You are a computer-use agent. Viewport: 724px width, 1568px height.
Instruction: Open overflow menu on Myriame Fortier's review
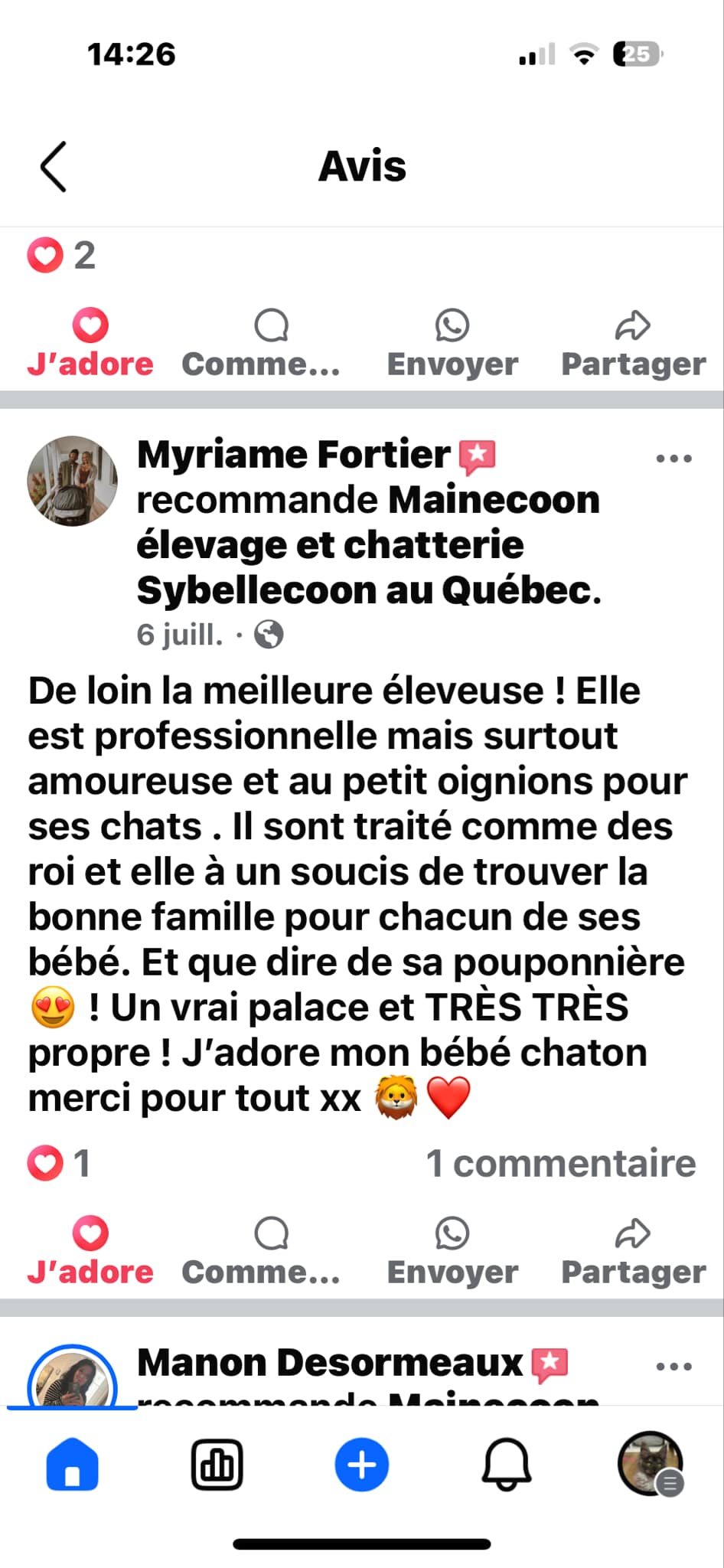pos(673,459)
